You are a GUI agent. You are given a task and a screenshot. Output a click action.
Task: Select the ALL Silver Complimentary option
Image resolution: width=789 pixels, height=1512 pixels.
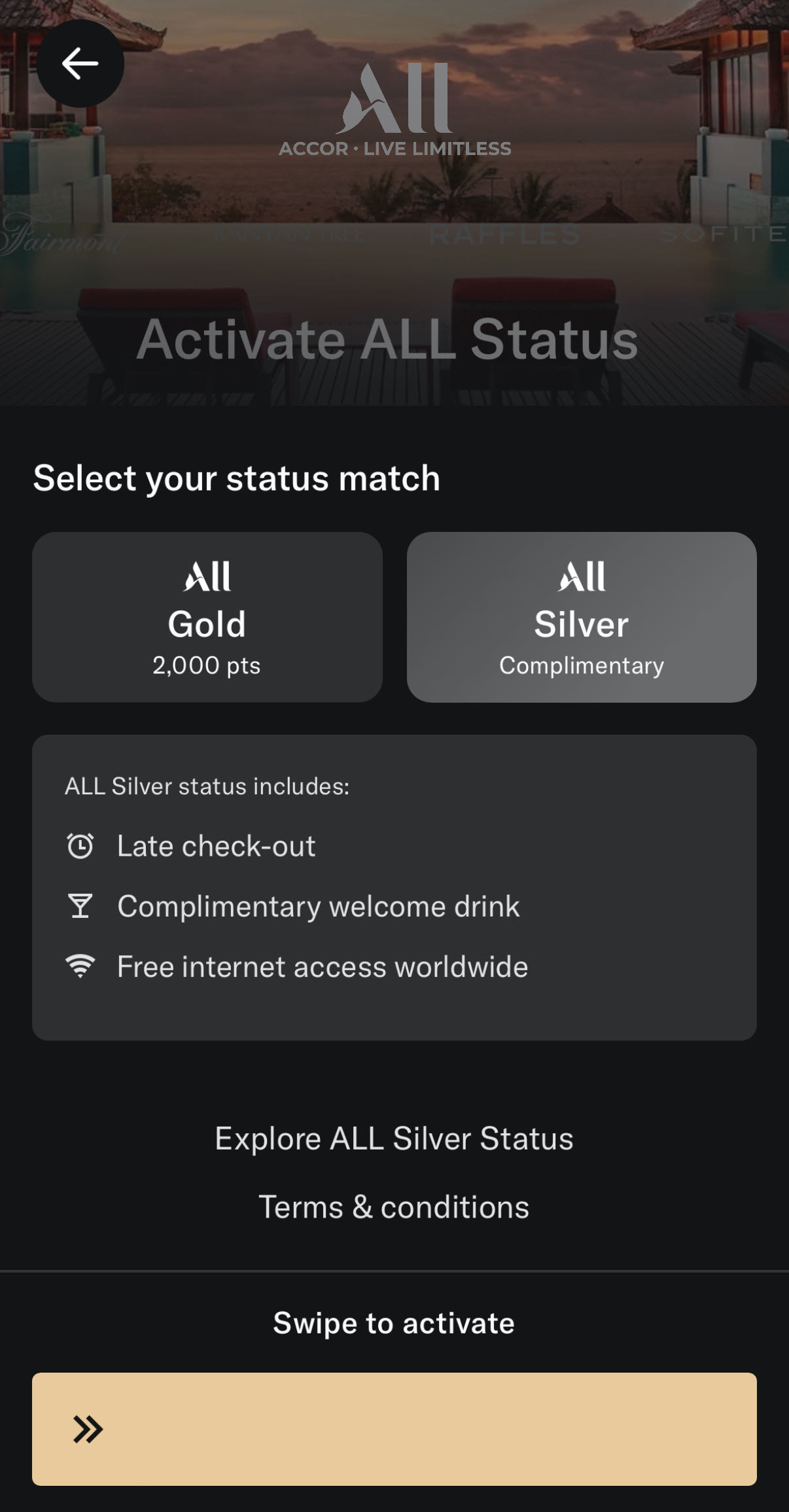click(x=582, y=617)
